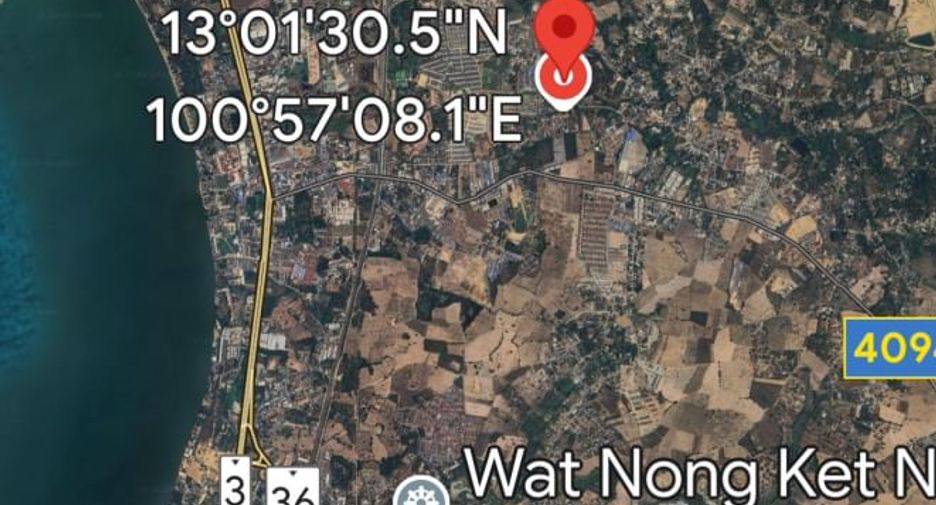
Task: Open the Wat Nong Ket temple marker
Action: point(421,493)
